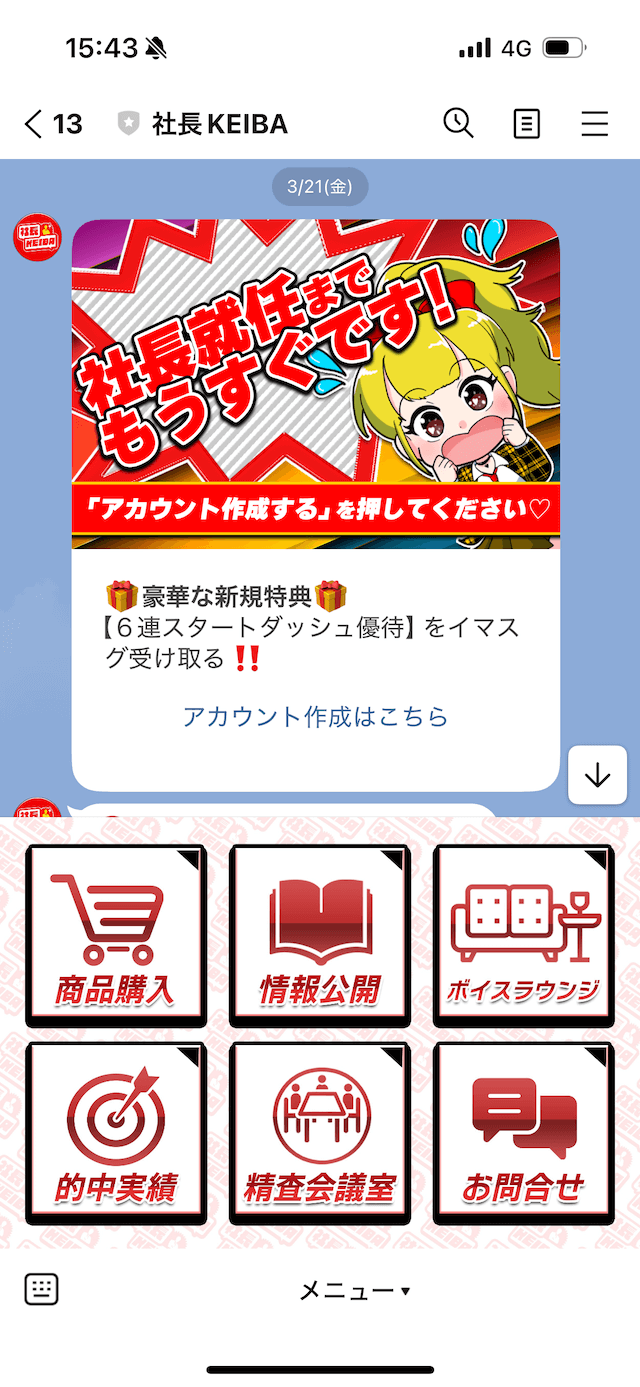Screen dimensions: 640x1387
Task: Open 精査会議室 in the rich menu
Action: tap(320, 1134)
